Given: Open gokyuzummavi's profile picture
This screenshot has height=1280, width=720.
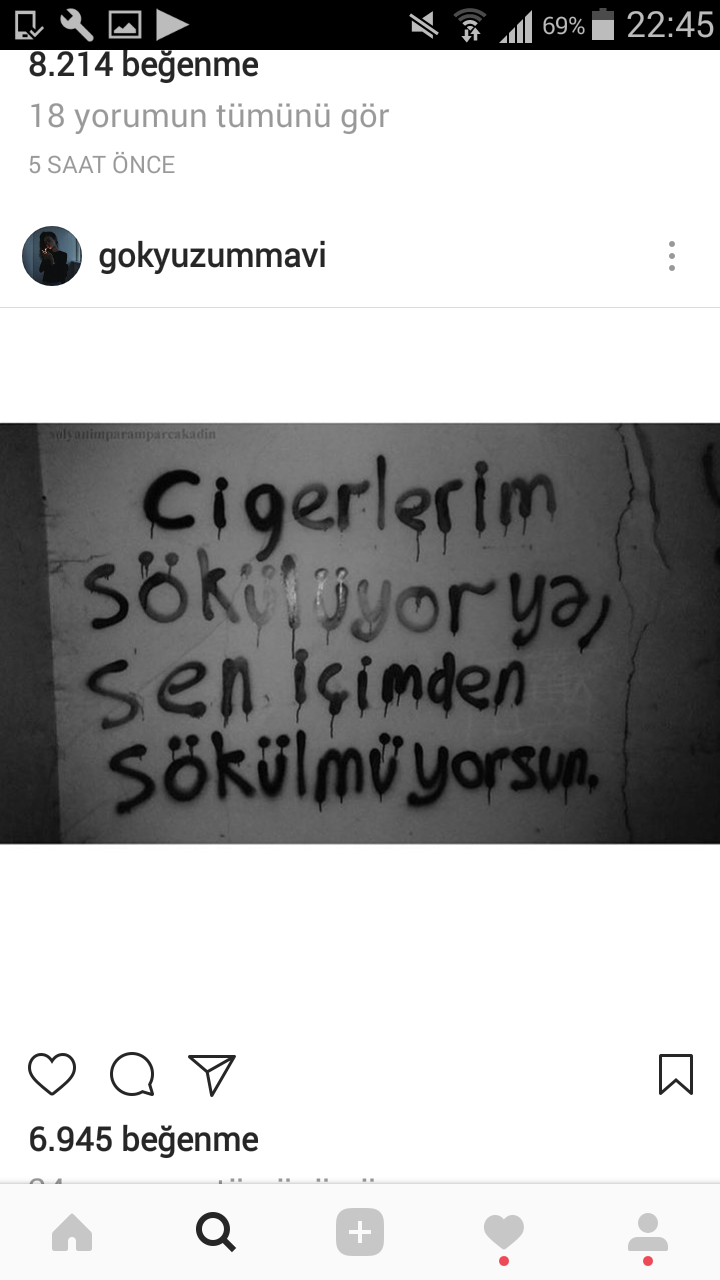Looking at the screenshot, I should point(52,256).
